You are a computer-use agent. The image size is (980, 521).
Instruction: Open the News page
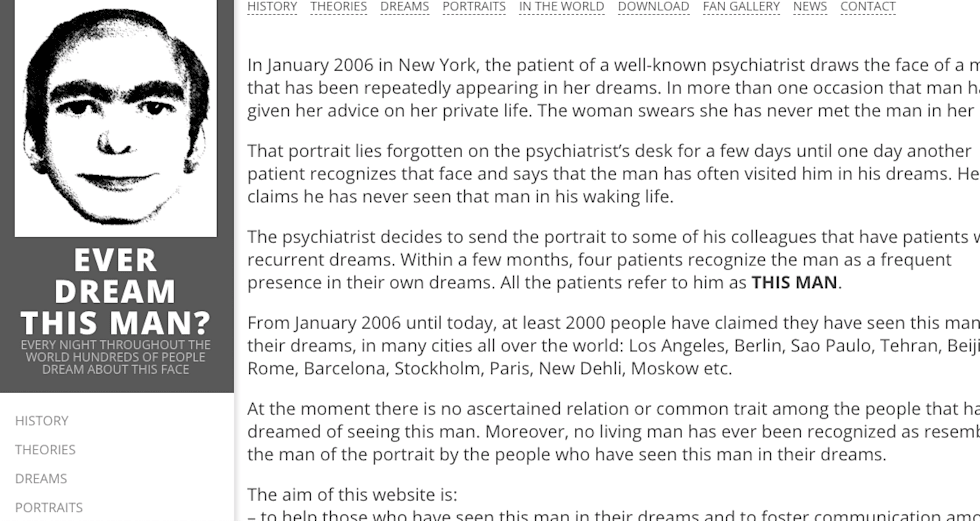[x=810, y=7]
